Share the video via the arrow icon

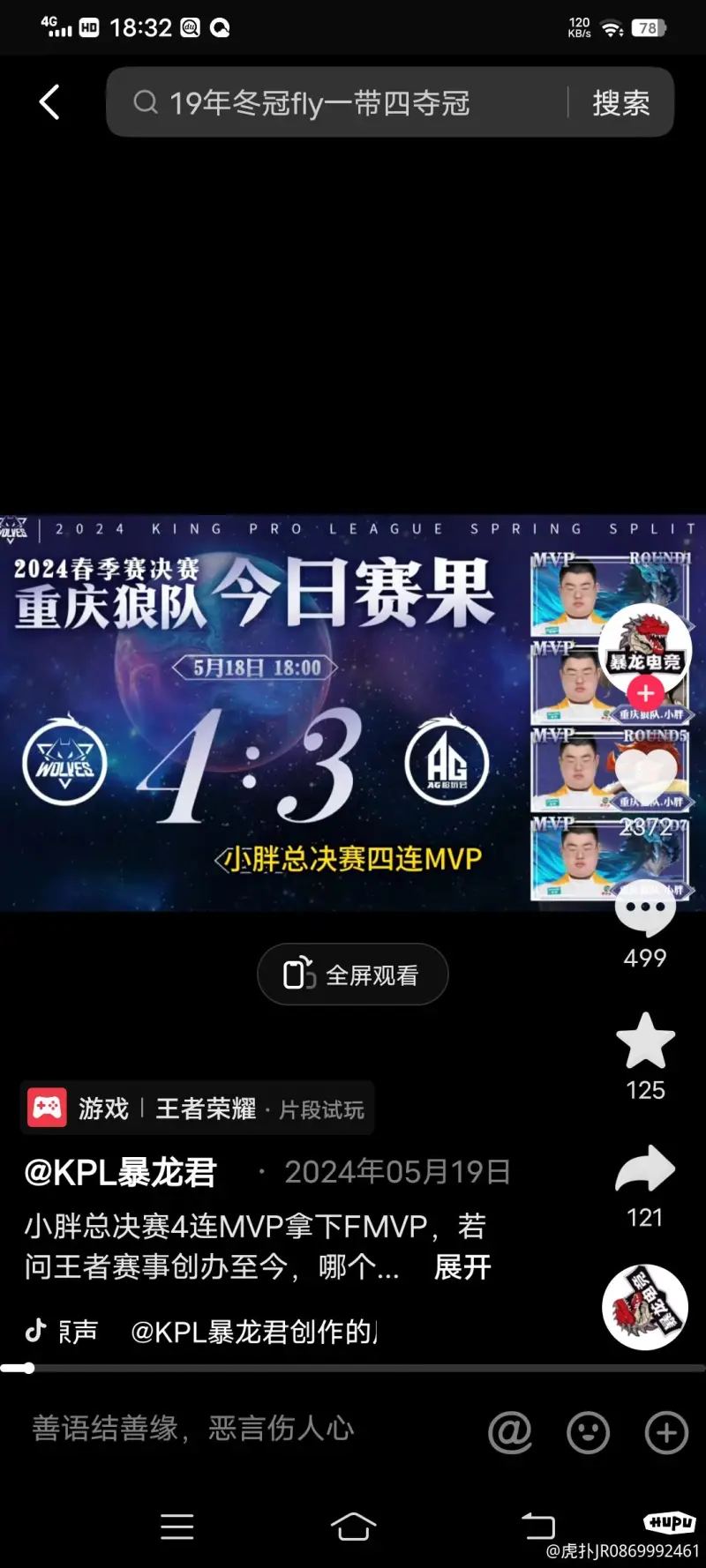pos(645,1169)
